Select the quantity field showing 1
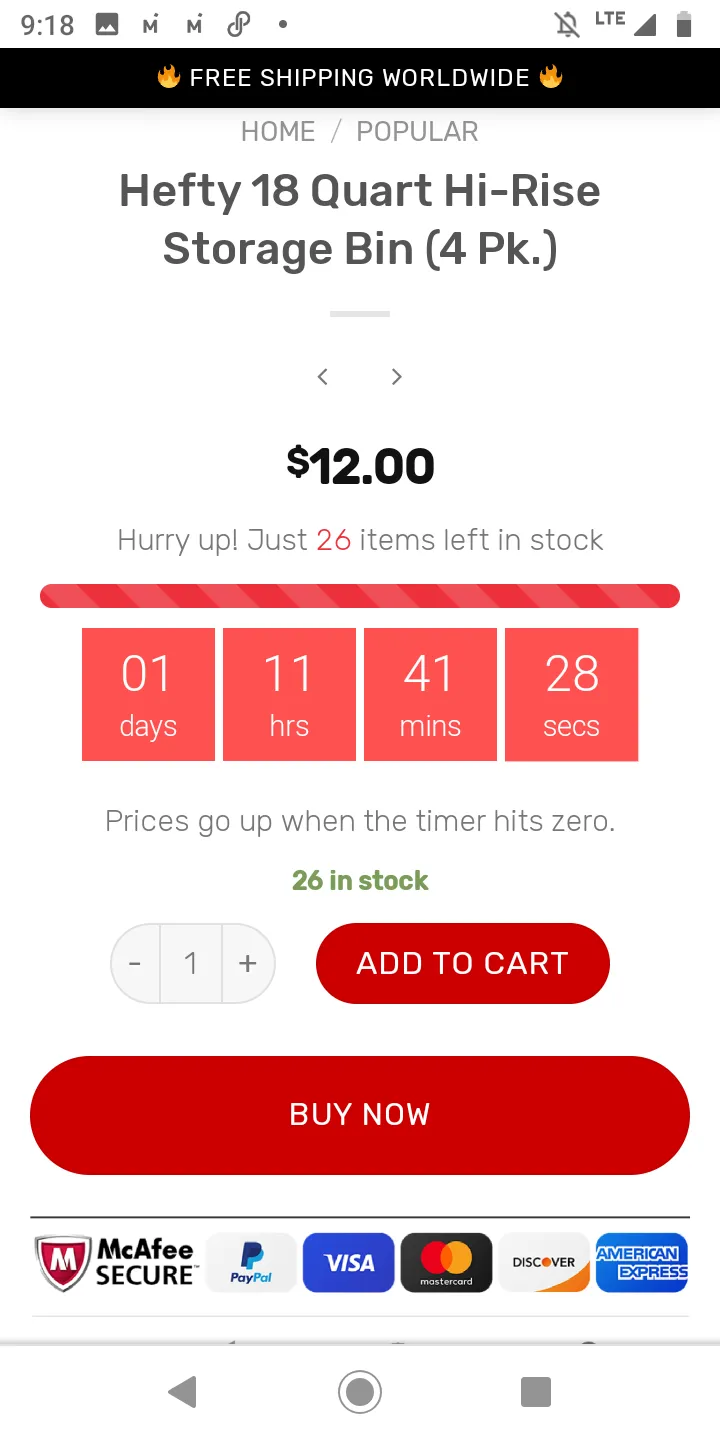Image resolution: width=720 pixels, height=1440 pixels. click(x=191, y=963)
